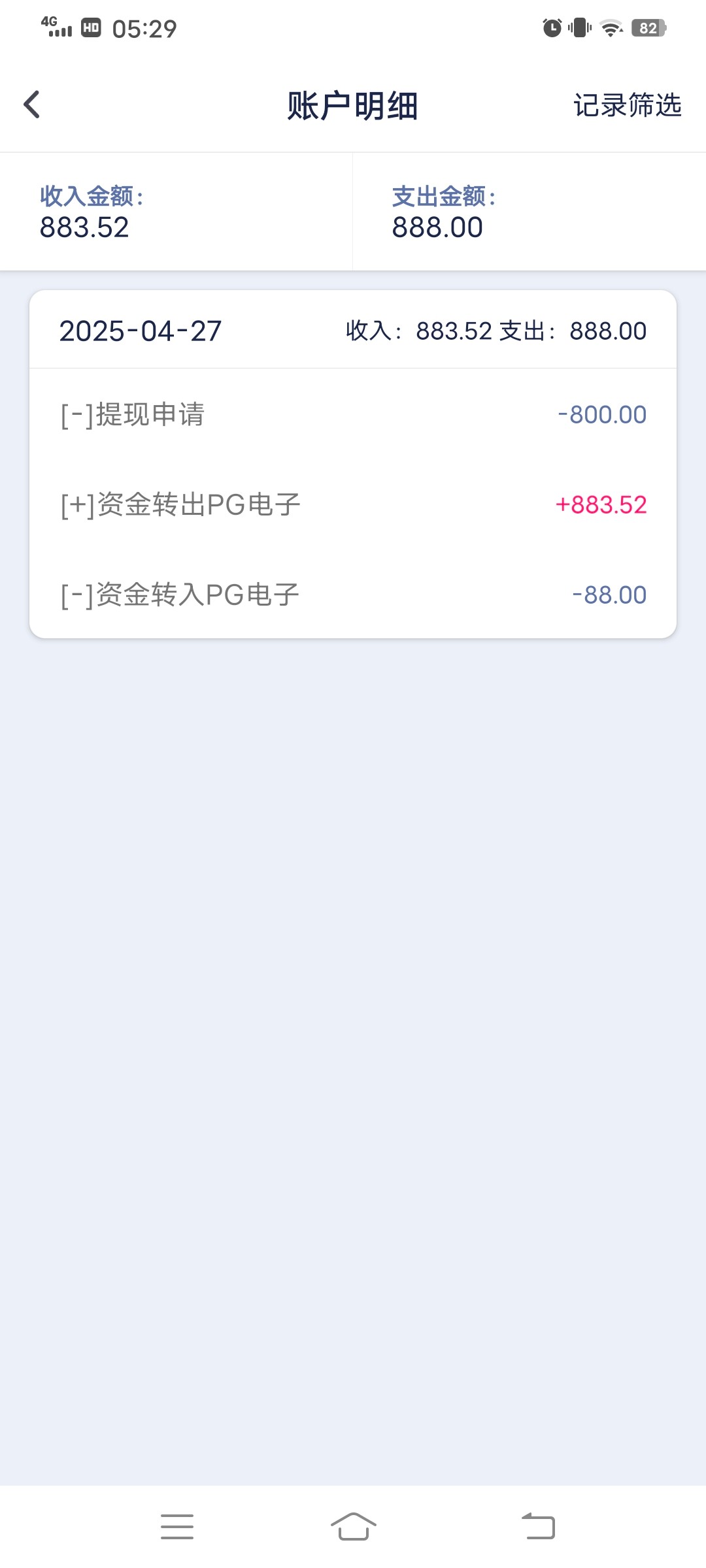View the 资金转出PG电子 +883.52 record

(353, 505)
